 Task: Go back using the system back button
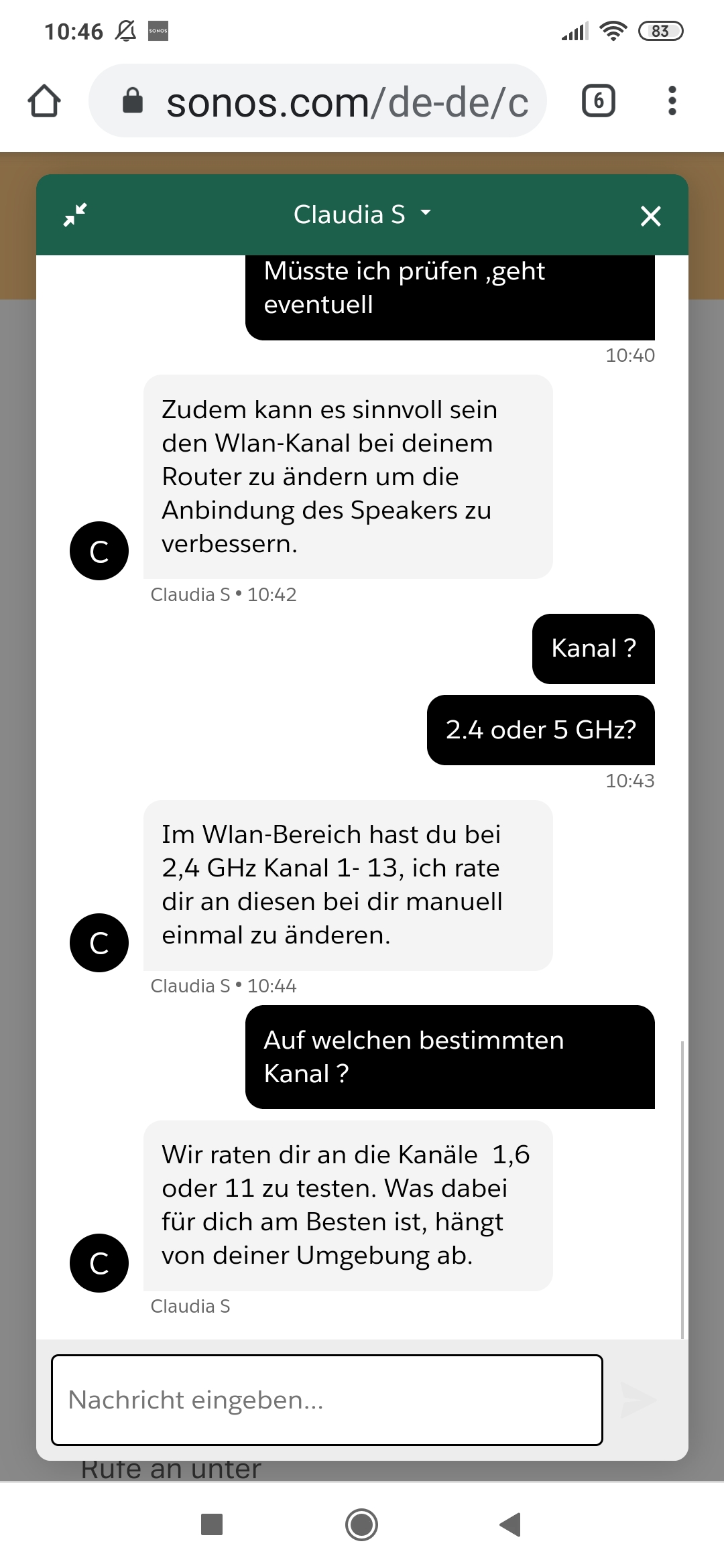pyautogui.click(x=510, y=1524)
